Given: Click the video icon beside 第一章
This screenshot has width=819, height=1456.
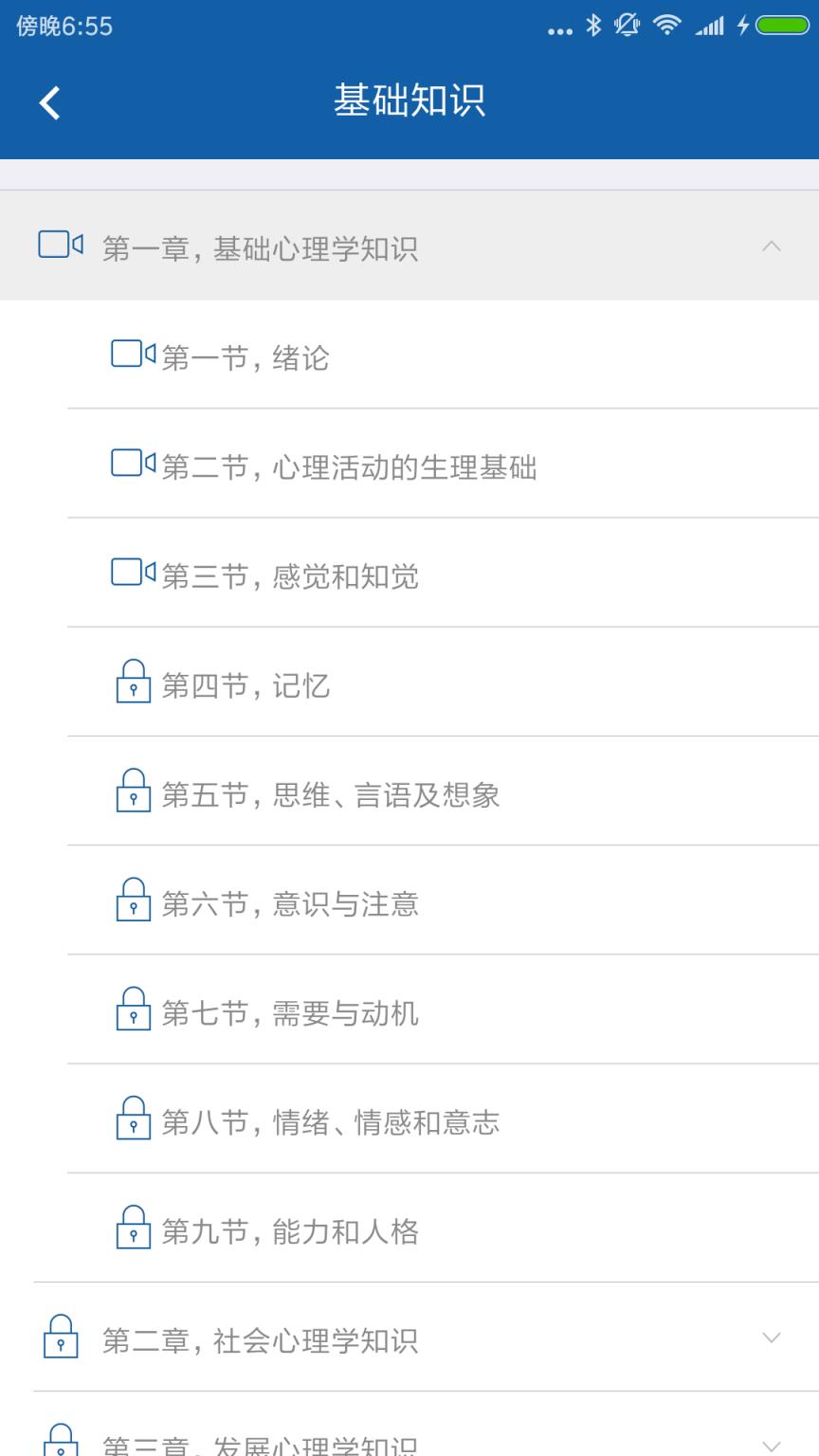Looking at the screenshot, I should (x=63, y=245).
